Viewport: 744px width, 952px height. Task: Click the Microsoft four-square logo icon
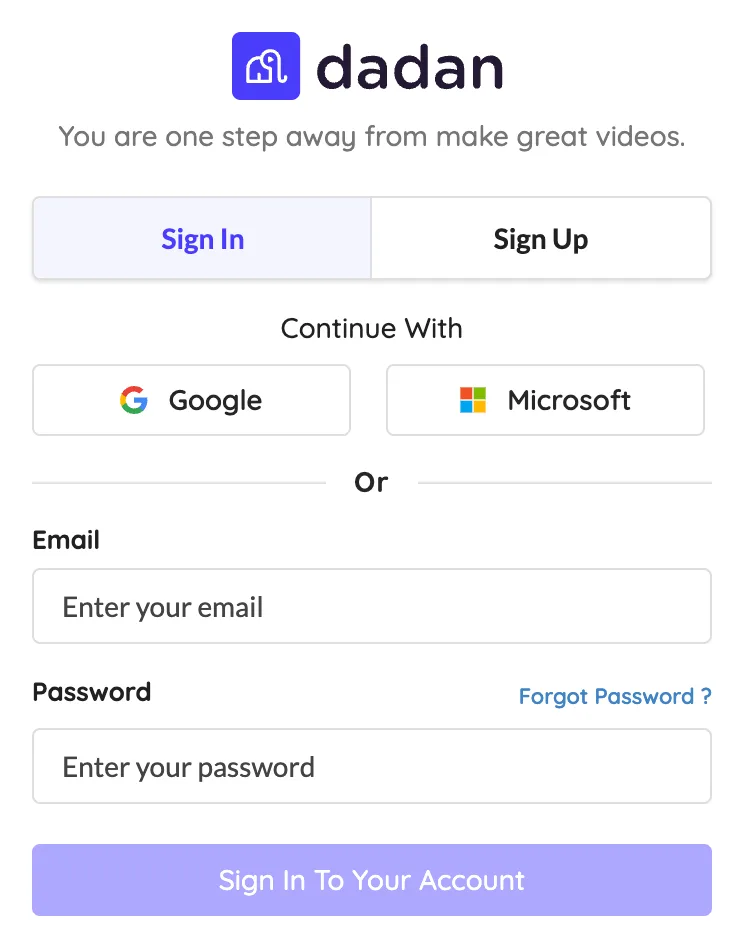(474, 400)
